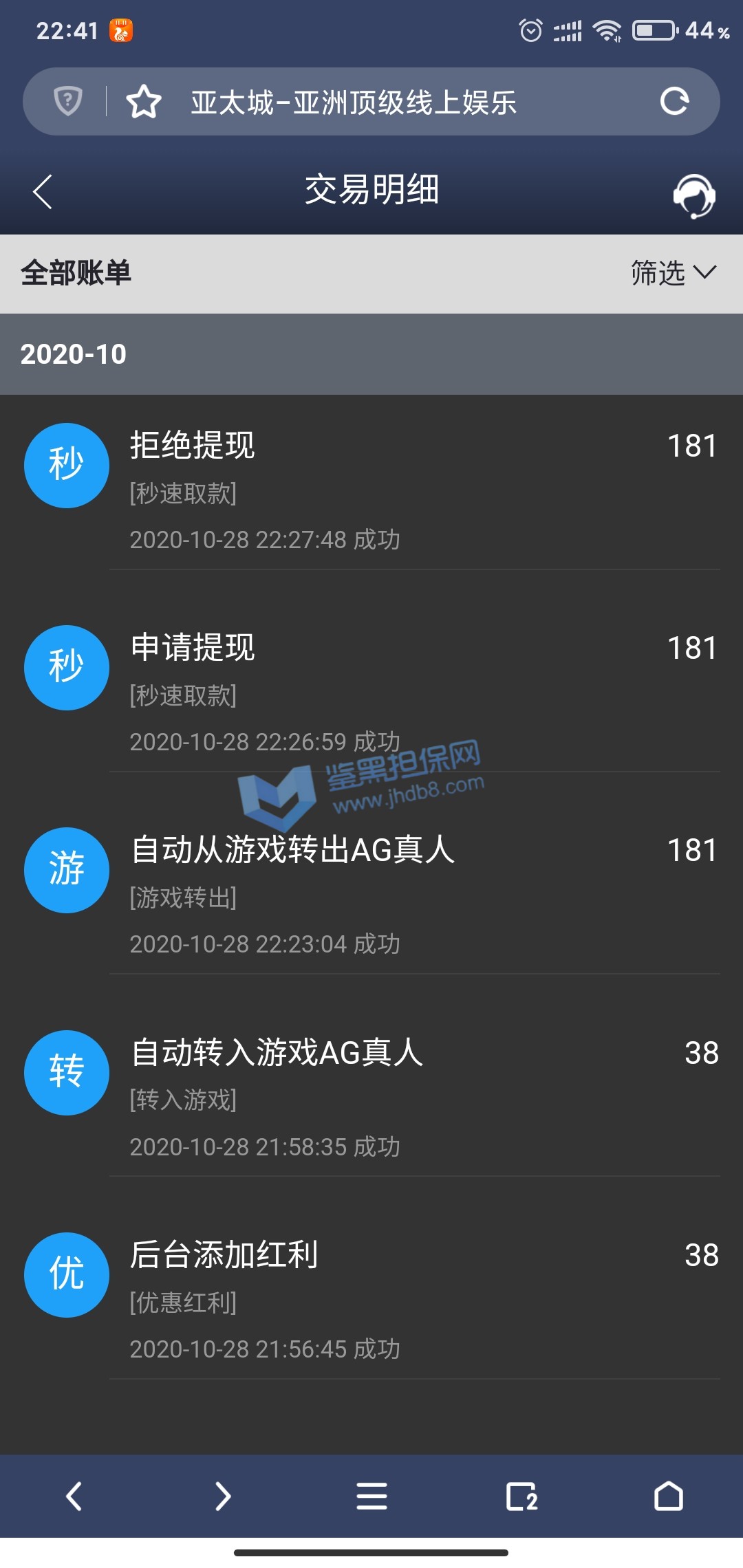Open the site security shield icon
This screenshot has height=1568, width=743.
(x=68, y=101)
